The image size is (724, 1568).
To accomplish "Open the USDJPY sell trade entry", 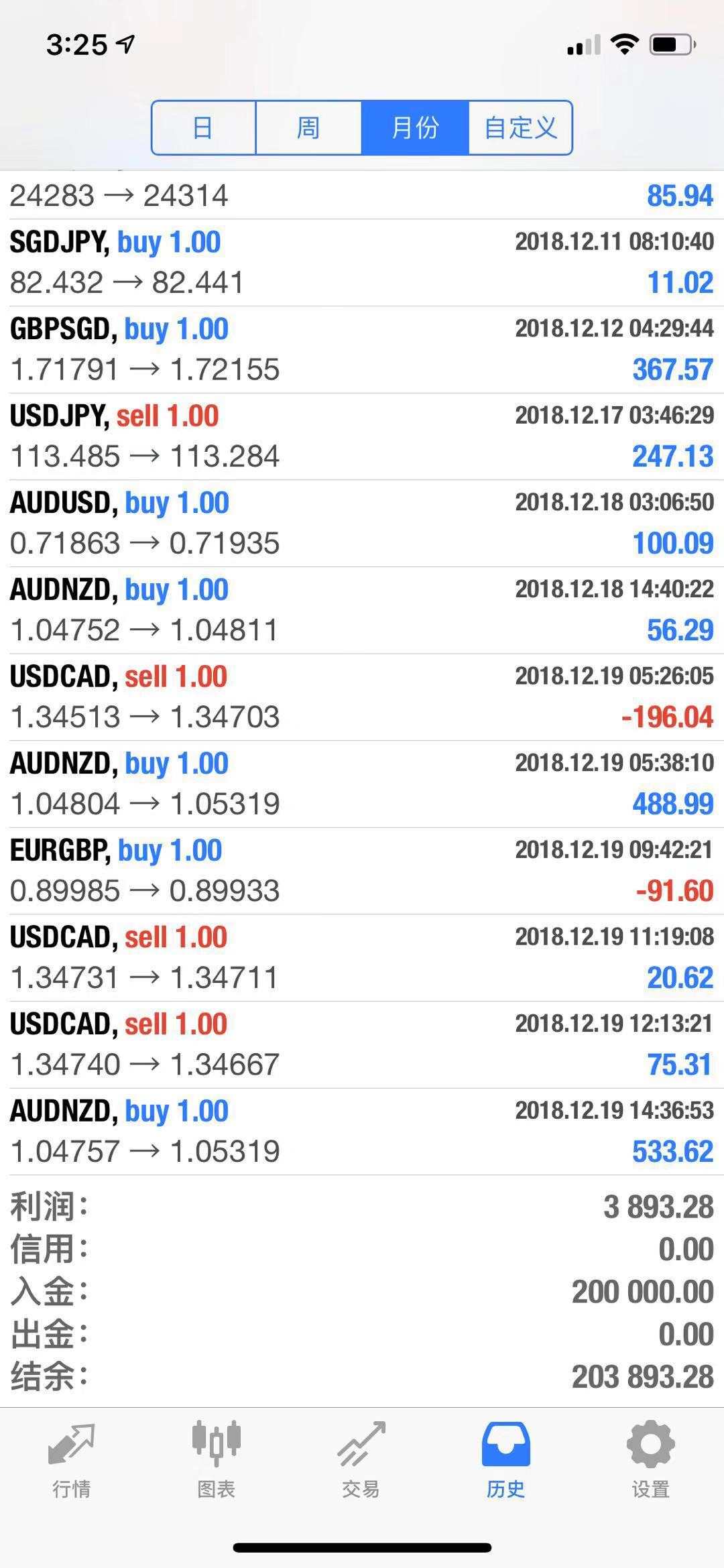I will point(362,436).
